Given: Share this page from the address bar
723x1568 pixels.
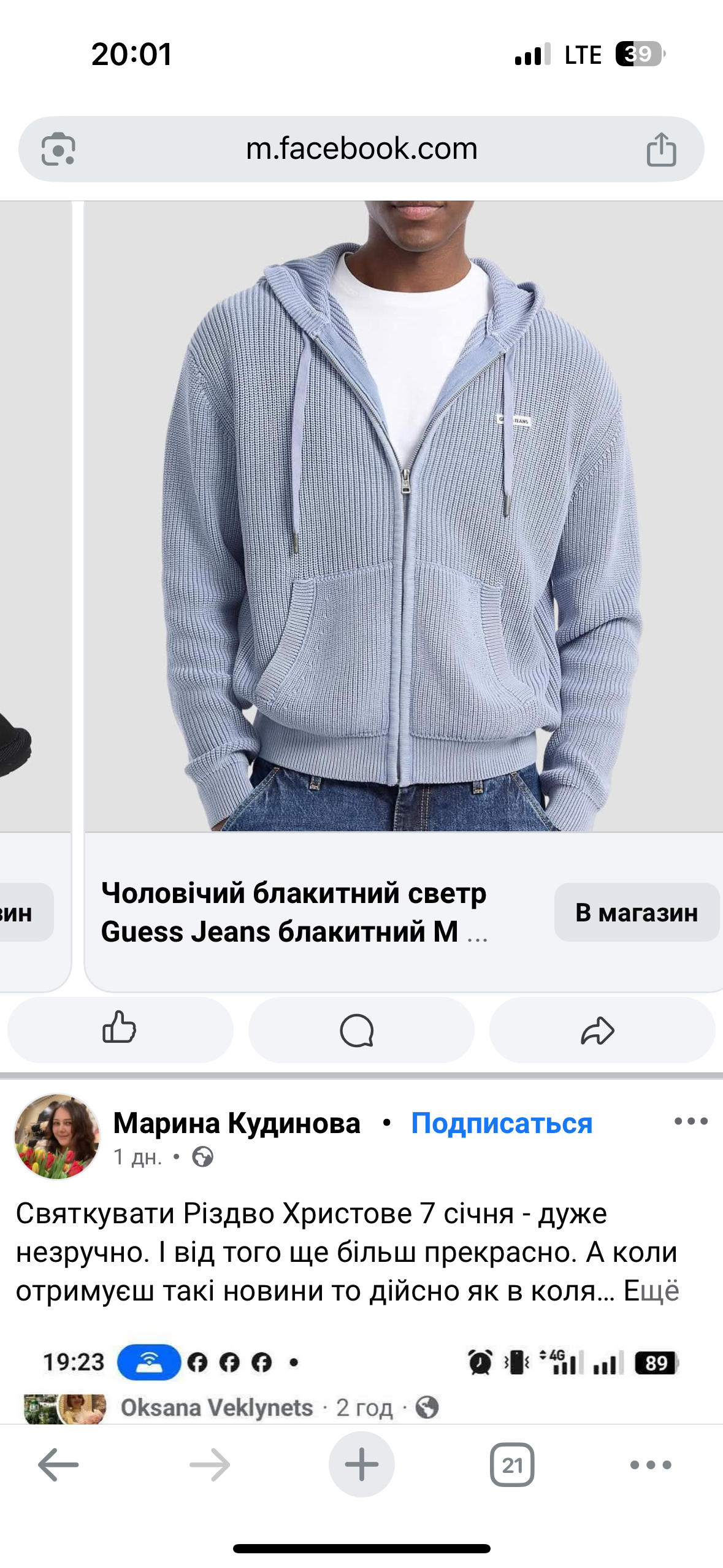Looking at the screenshot, I should click(661, 149).
